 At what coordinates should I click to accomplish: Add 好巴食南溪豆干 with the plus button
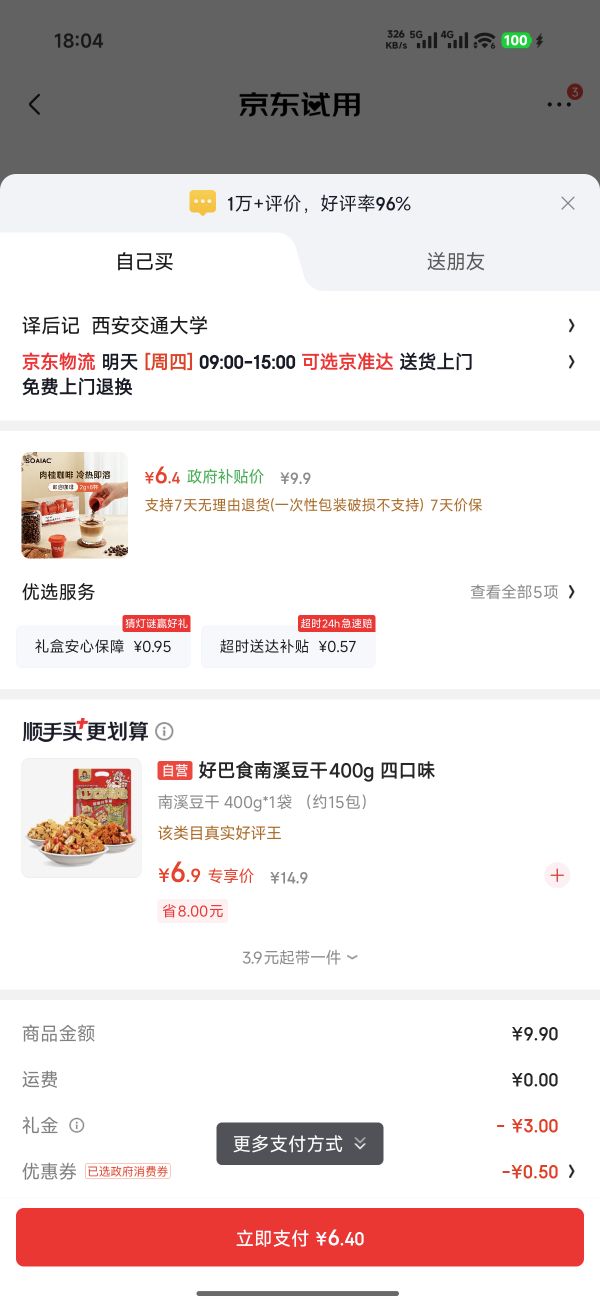pyautogui.click(x=557, y=876)
